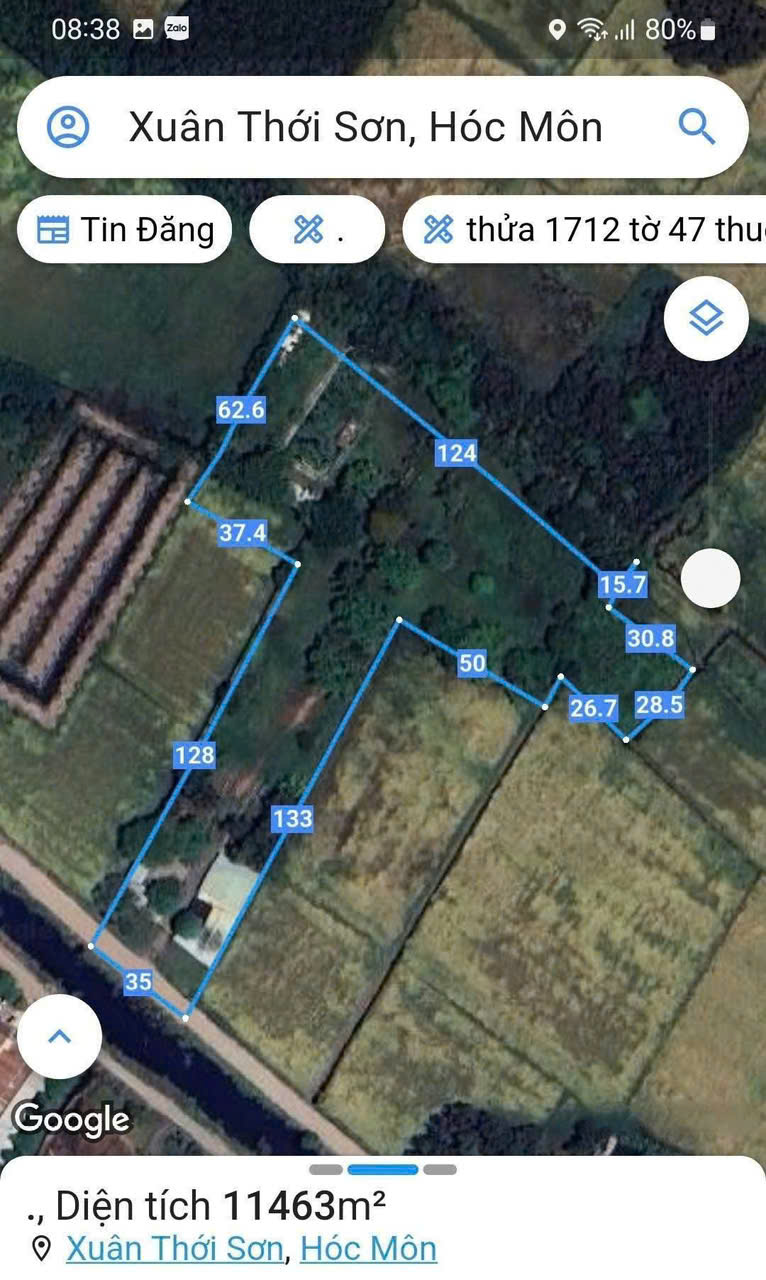Viewport: 766px width, 1280px height.
Task: Open the account profile icon
Action: [68, 127]
